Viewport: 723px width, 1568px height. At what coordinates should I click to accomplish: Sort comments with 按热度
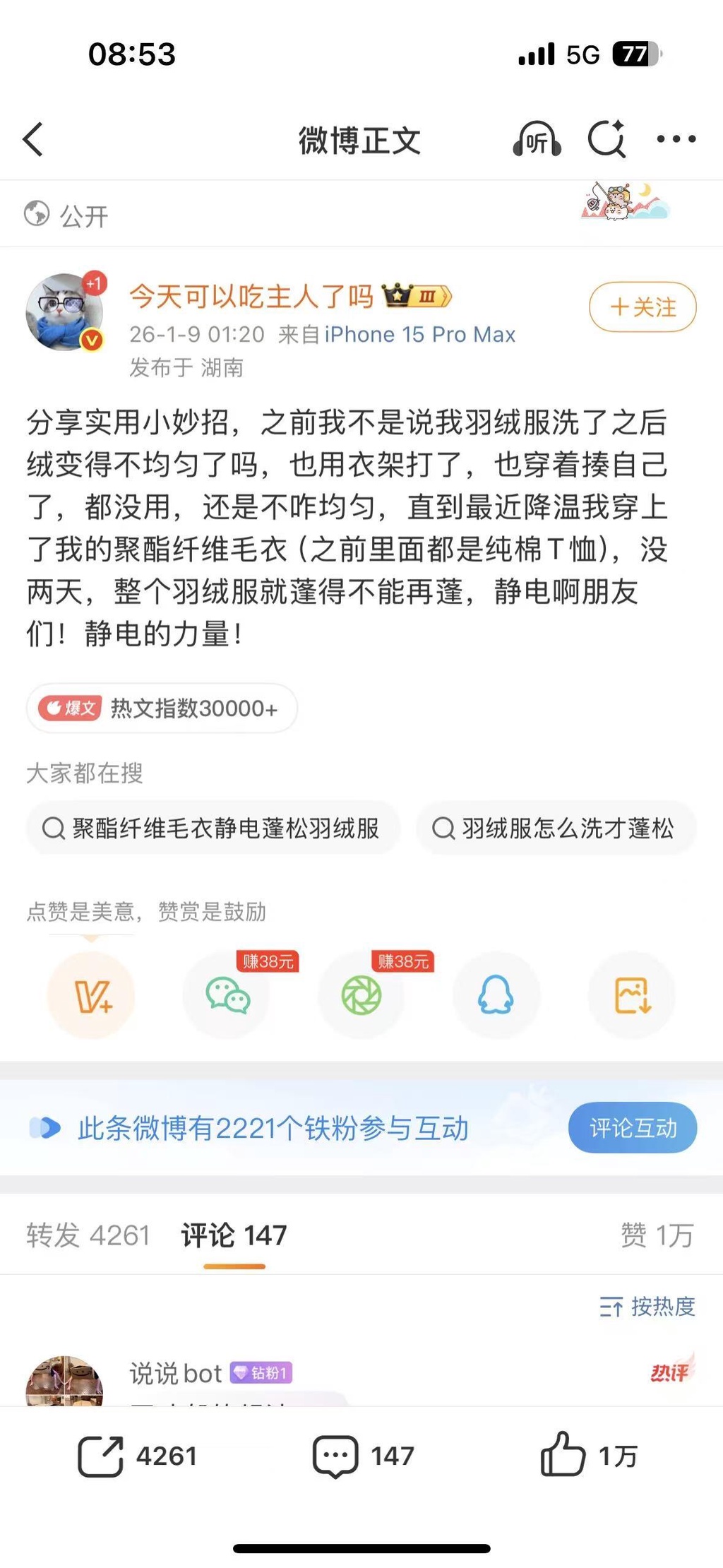coord(647,1307)
